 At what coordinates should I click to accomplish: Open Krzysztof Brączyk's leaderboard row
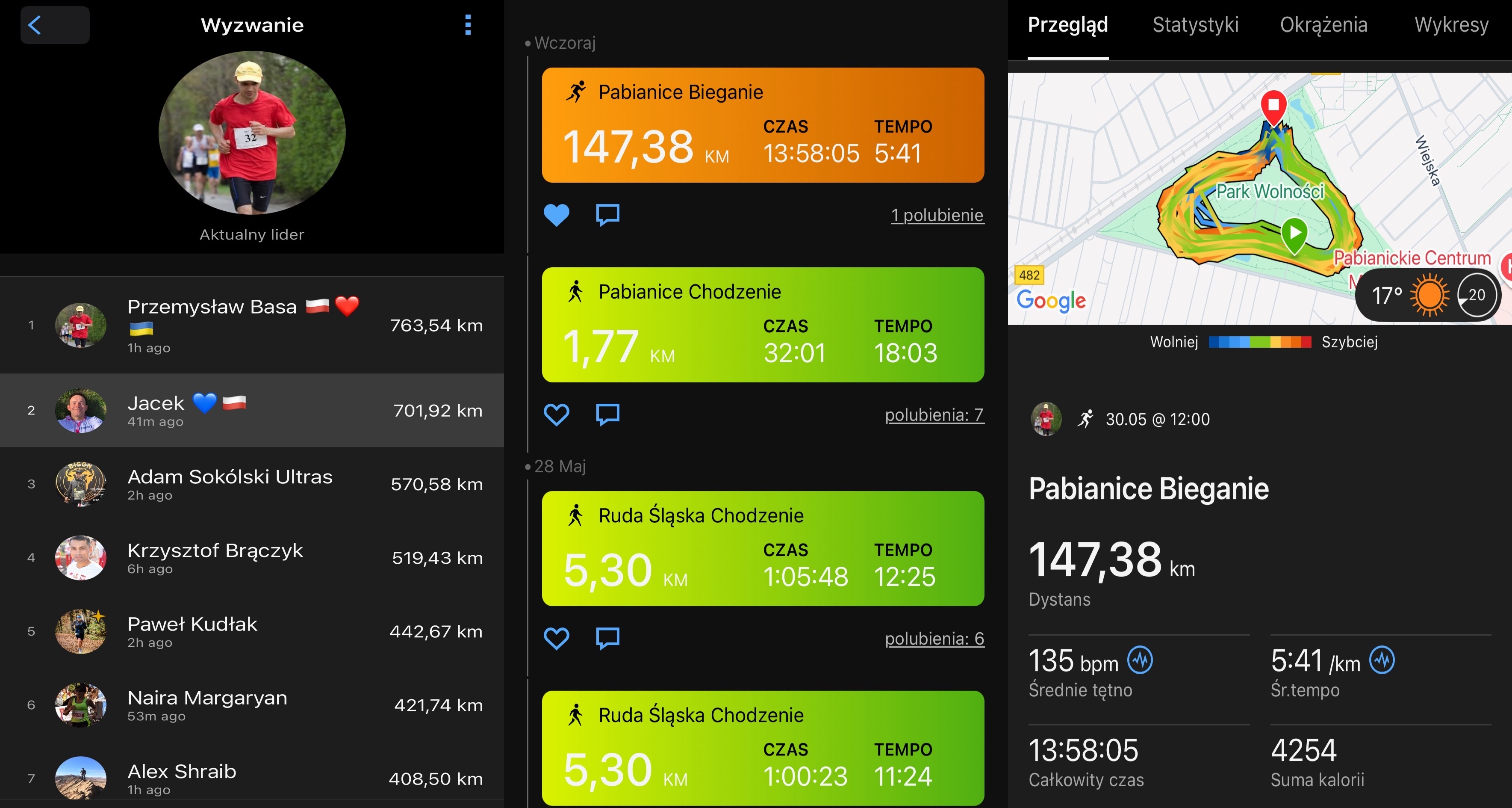point(252,557)
